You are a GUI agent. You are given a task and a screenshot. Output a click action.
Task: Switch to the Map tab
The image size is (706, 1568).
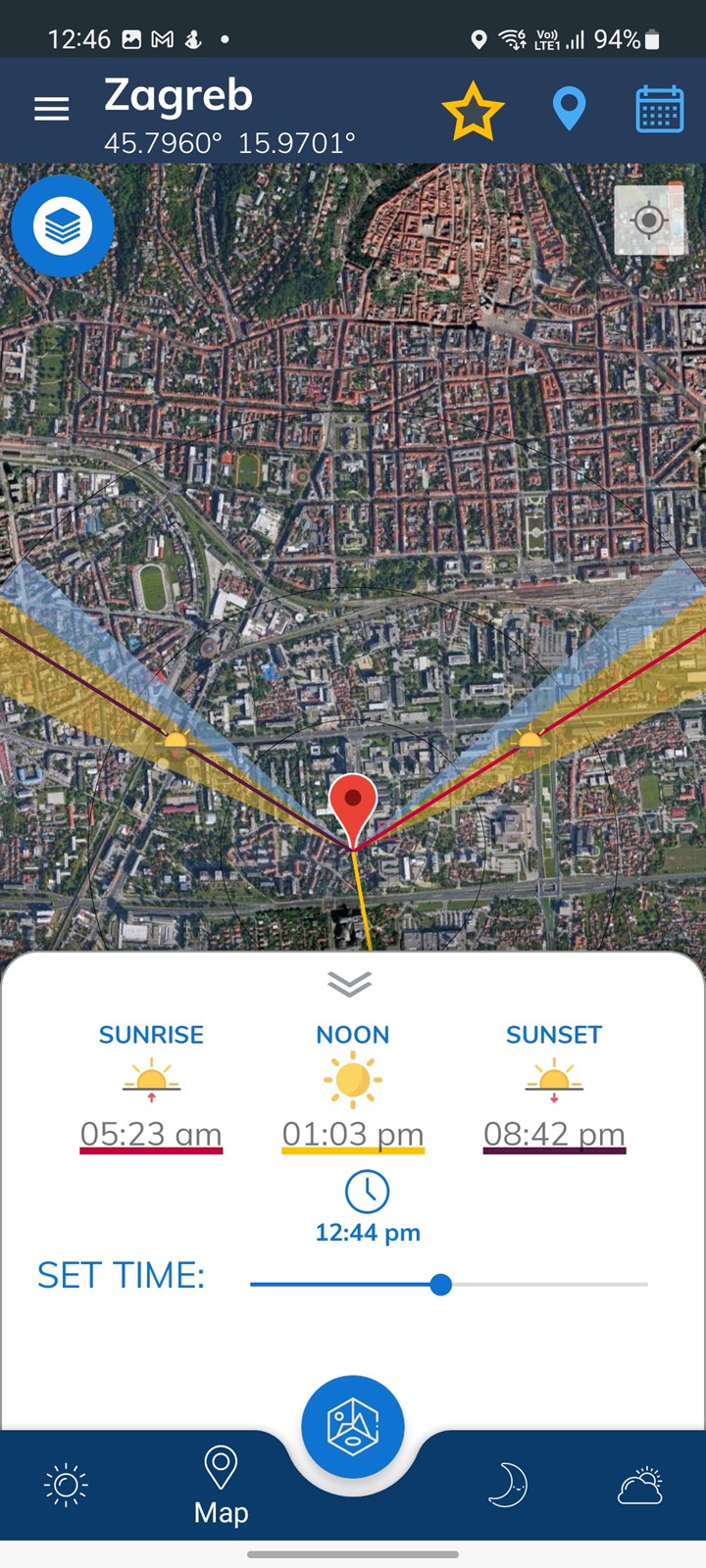pos(221,1486)
